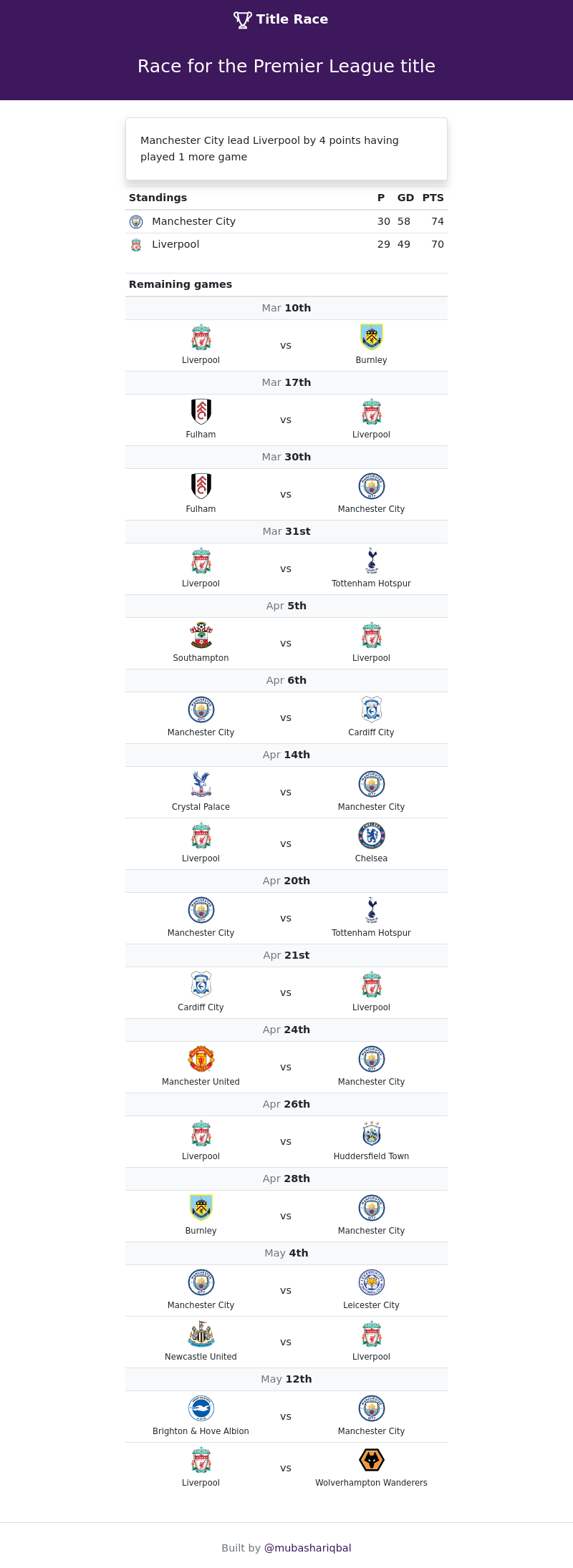This screenshot has width=573, height=1568.
Task: Select the Manchester City crest in the standings
Action: point(136,221)
